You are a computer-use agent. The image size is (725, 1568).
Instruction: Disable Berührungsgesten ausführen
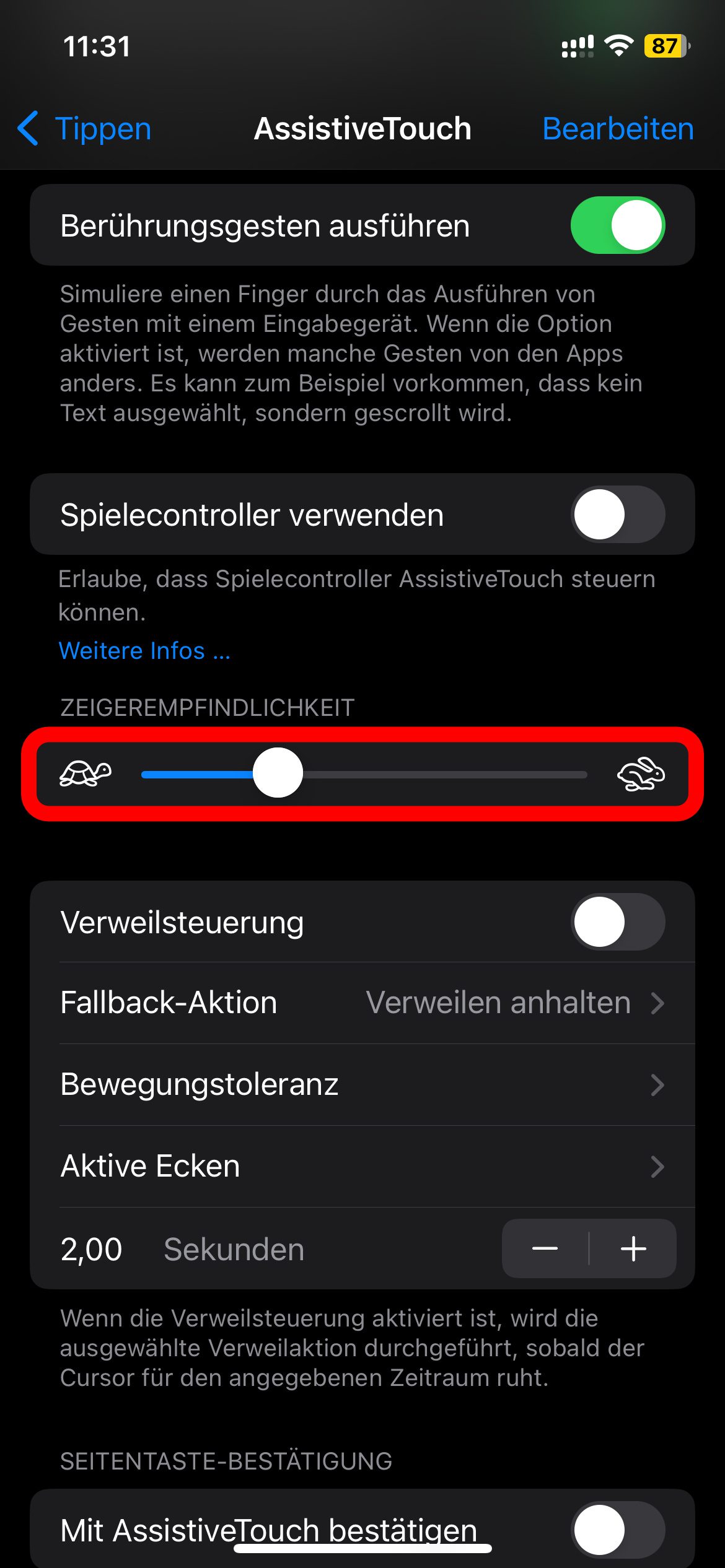617,225
